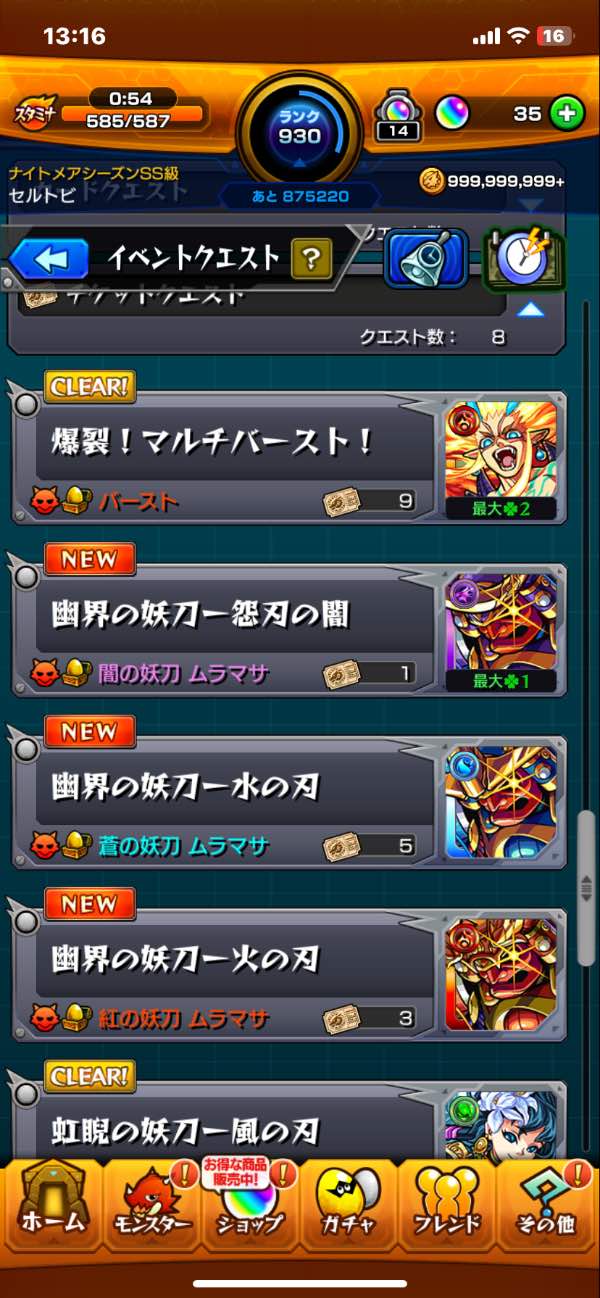Open the フレンド tab

pyautogui.click(x=446, y=1208)
